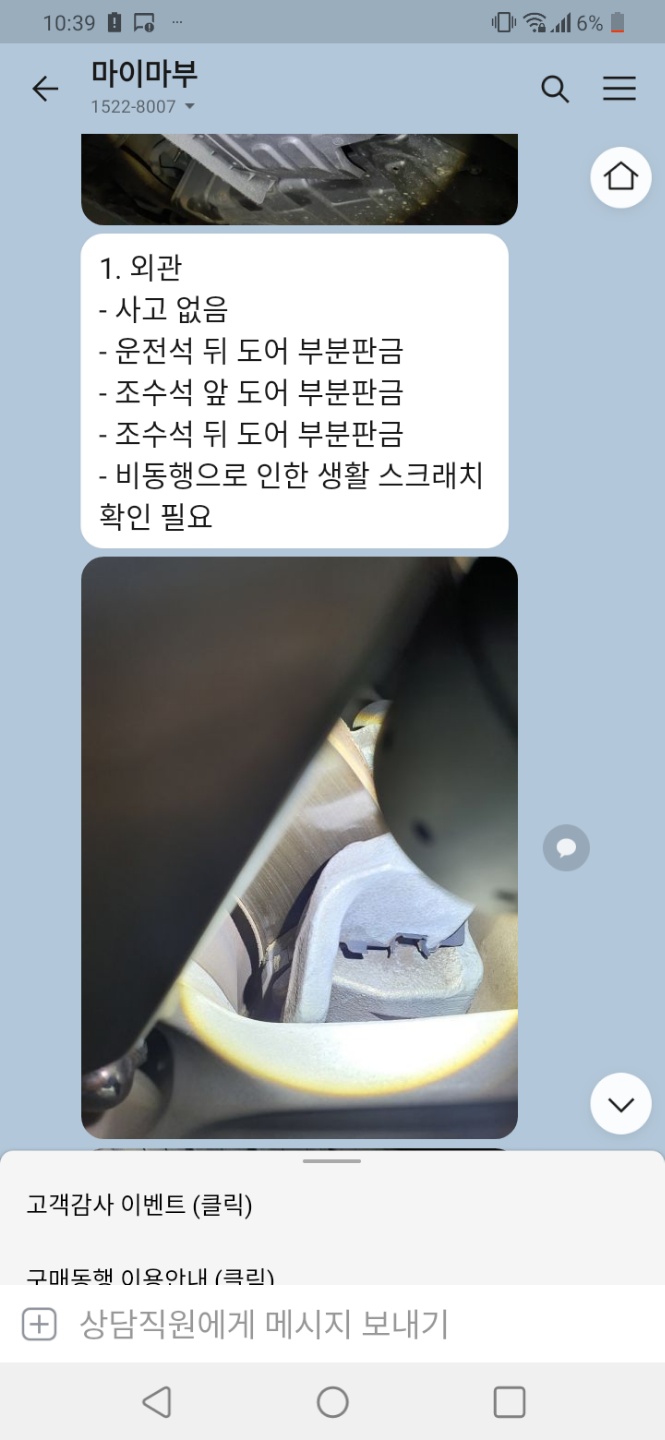Search within the 마이마부 chat

tap(555, 89)
